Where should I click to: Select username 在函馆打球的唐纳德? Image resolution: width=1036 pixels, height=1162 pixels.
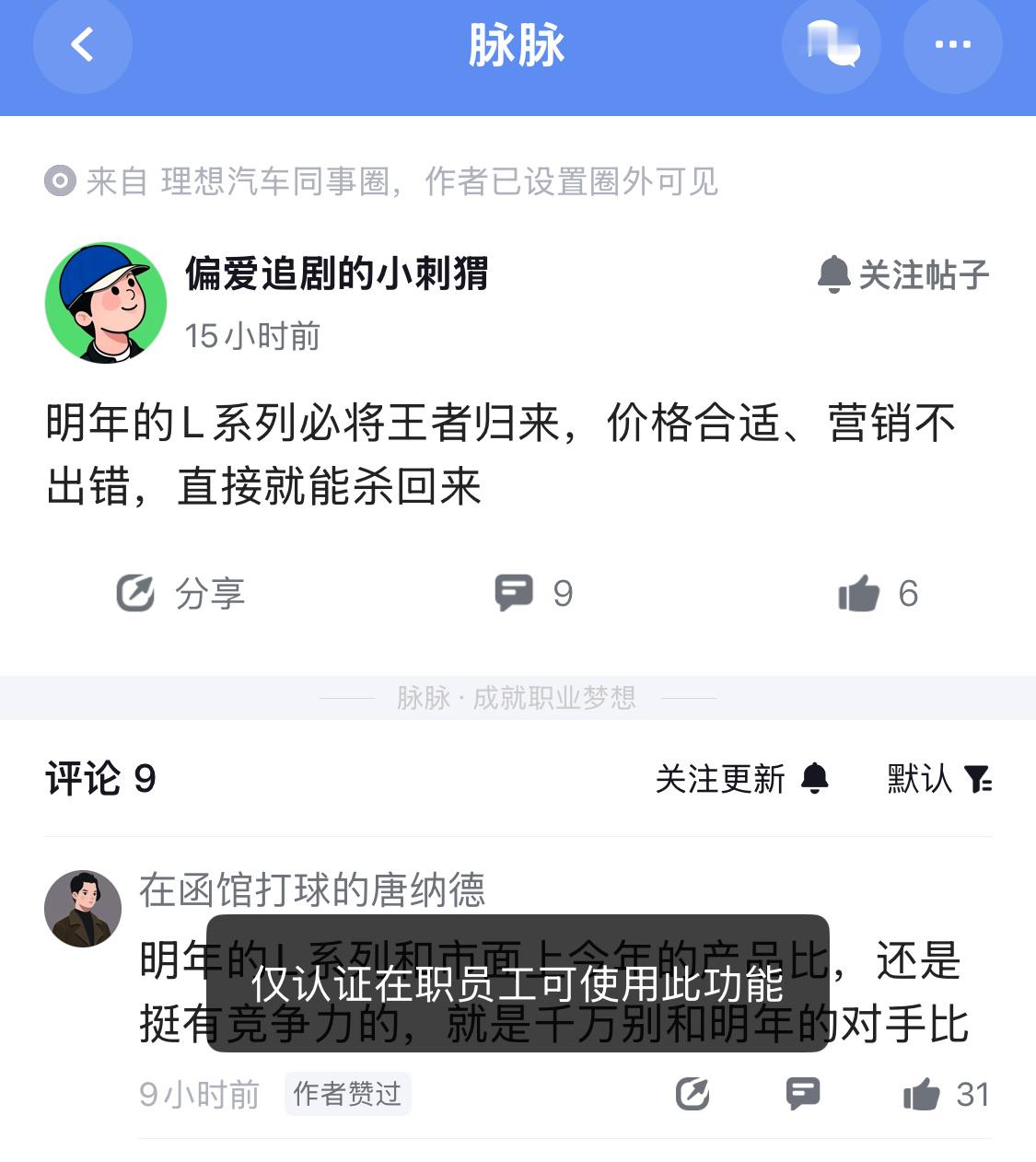[x=313, y=890]
